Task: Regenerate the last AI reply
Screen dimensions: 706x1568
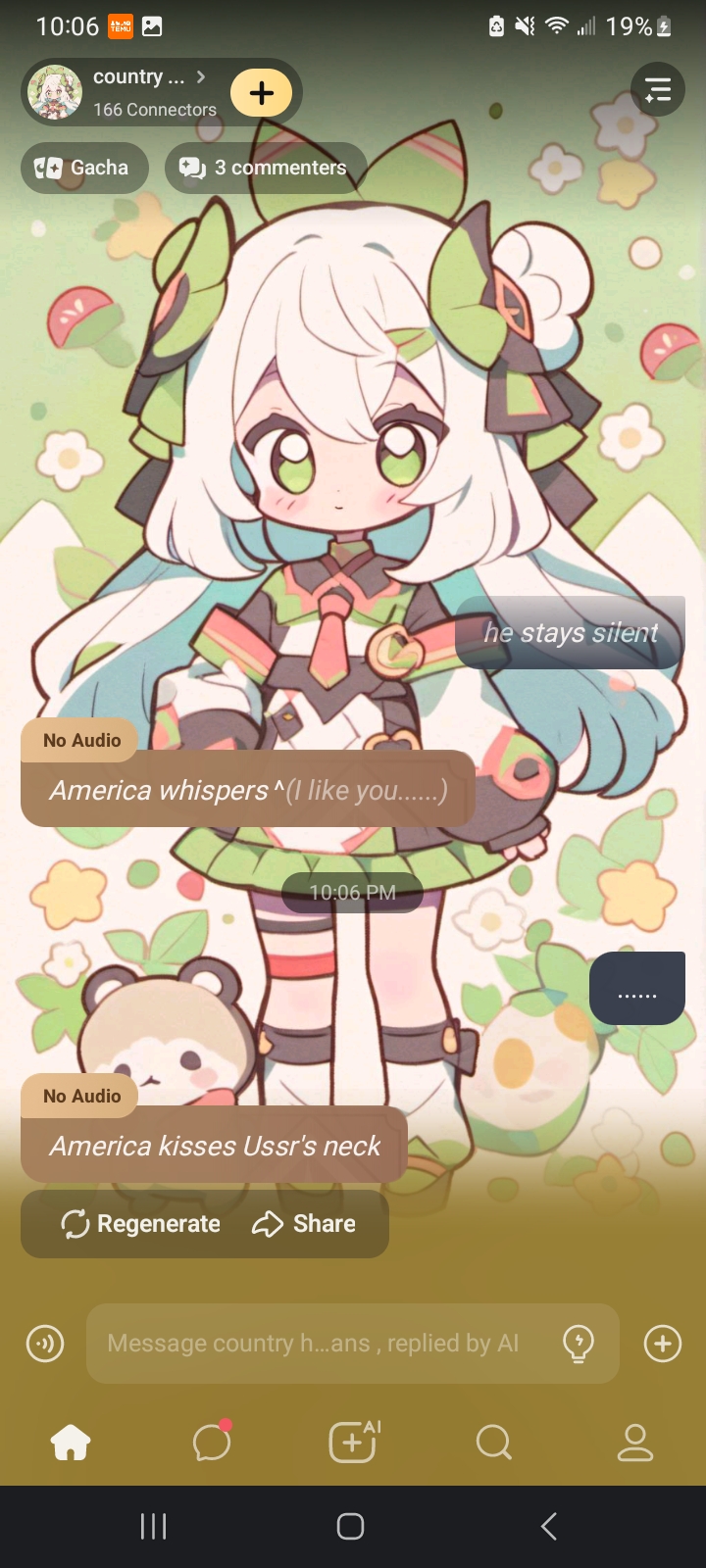Action: 140,1224
